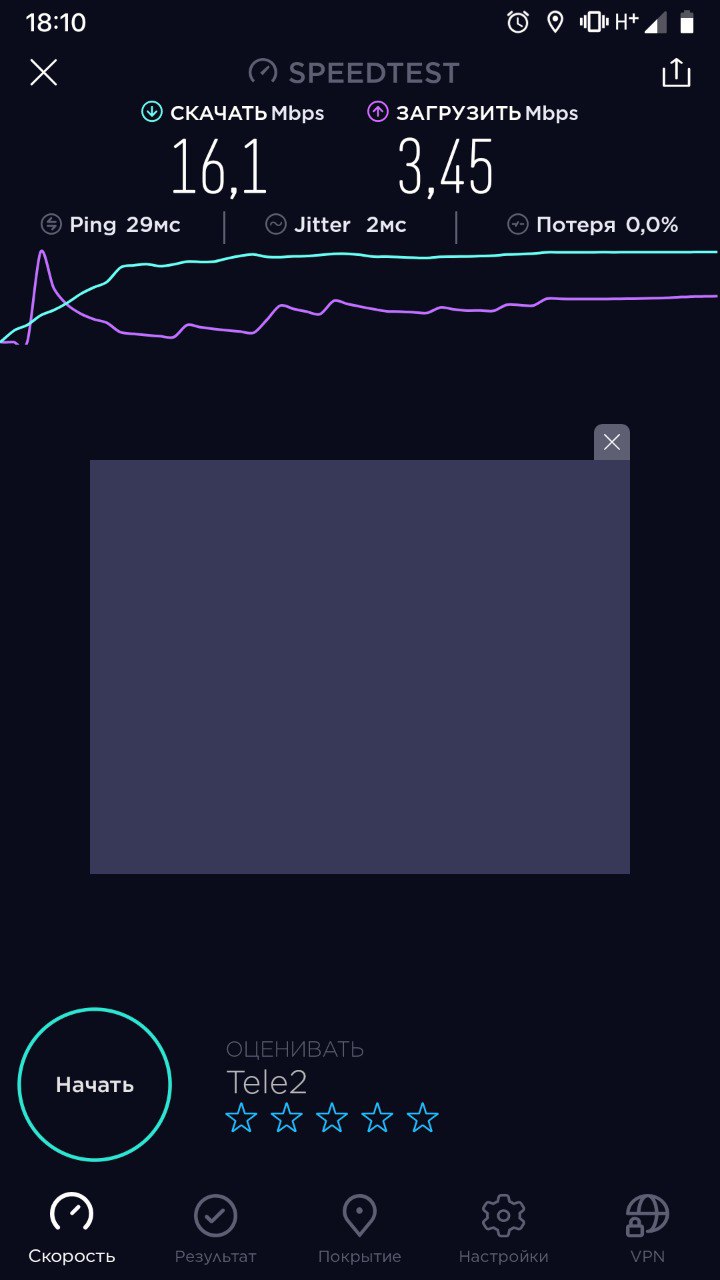The height and width of the screenshot is (1280, 720).
Task: Open the Покрытие coverage tab
Action: coord(360,1229)
